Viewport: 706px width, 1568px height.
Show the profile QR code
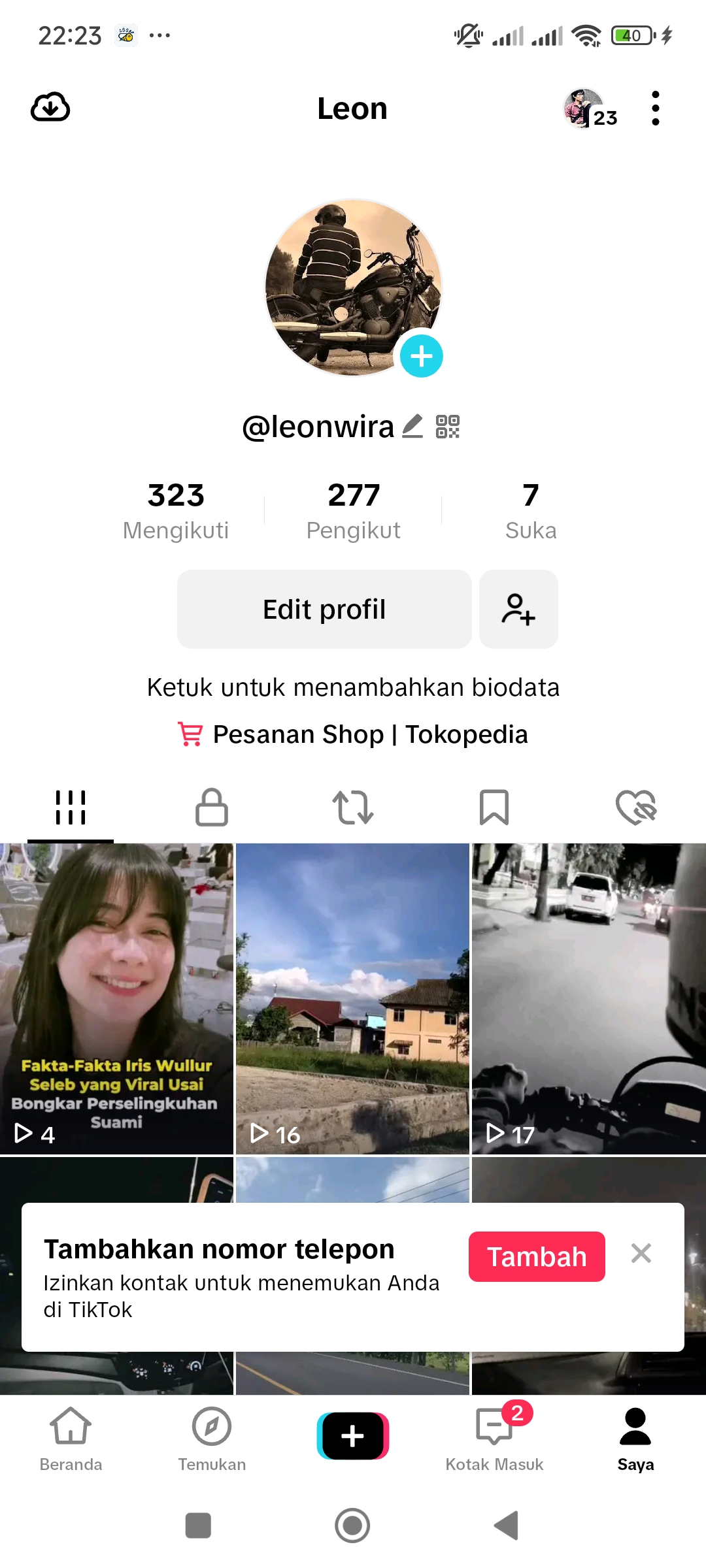pyautogui.click(x=448, y=427)
